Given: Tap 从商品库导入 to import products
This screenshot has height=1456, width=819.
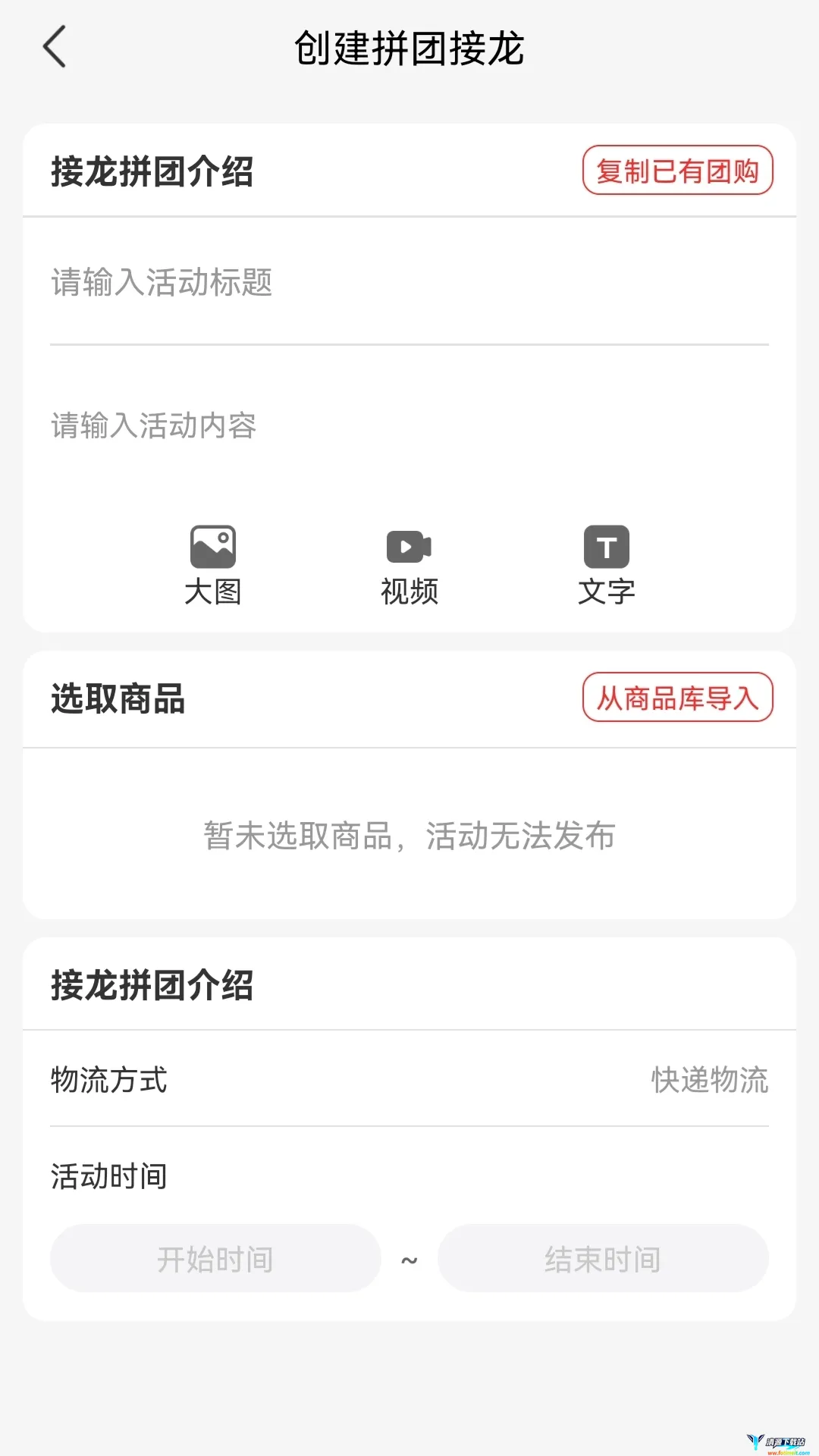Looking at the screenshot, I should (677, 697).
